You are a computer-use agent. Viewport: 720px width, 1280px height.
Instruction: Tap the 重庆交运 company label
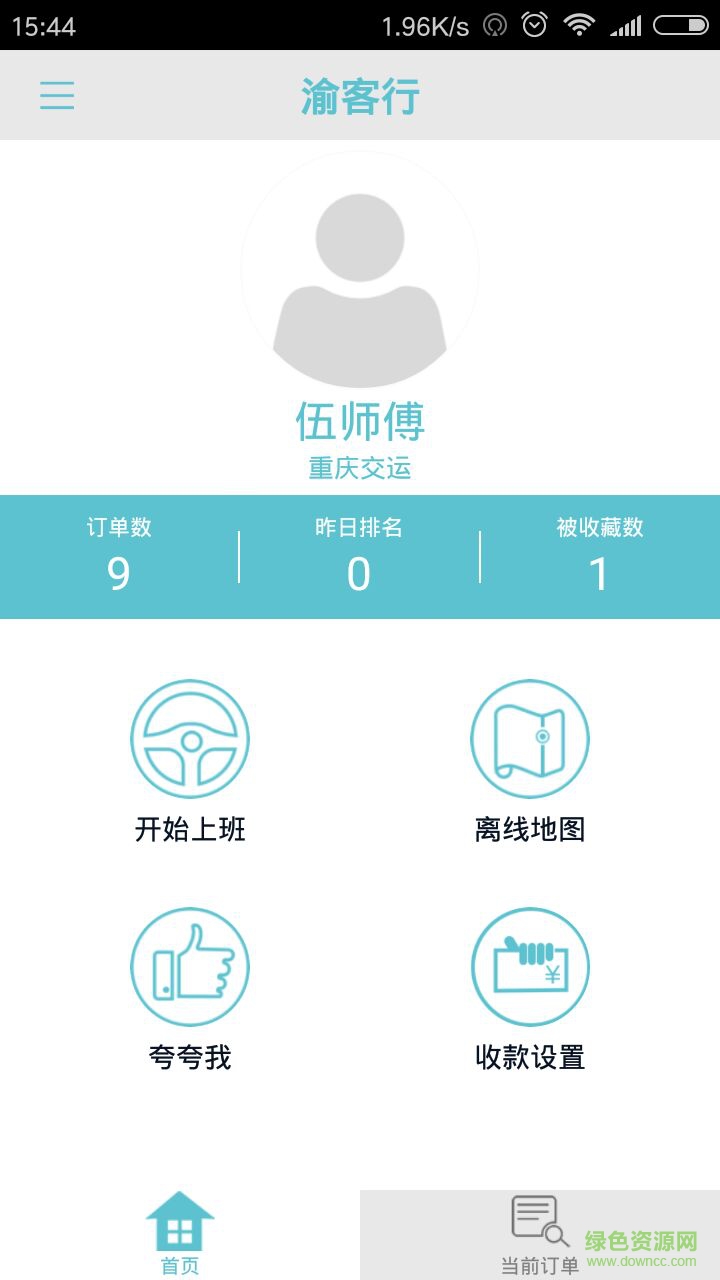click(x=362, y=466)
